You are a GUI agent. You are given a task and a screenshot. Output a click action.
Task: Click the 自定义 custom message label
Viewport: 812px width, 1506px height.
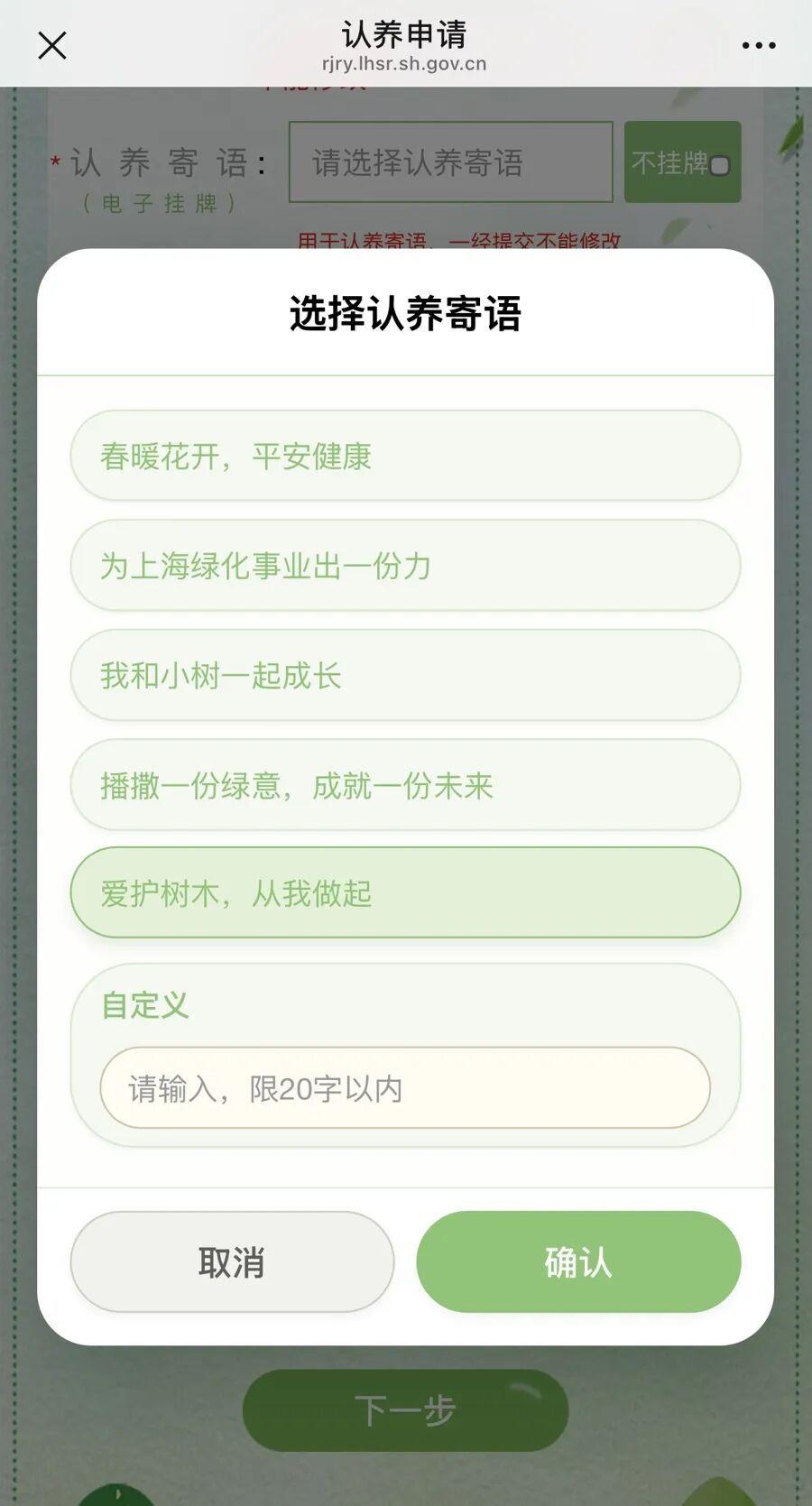(x=144, y=1007)
